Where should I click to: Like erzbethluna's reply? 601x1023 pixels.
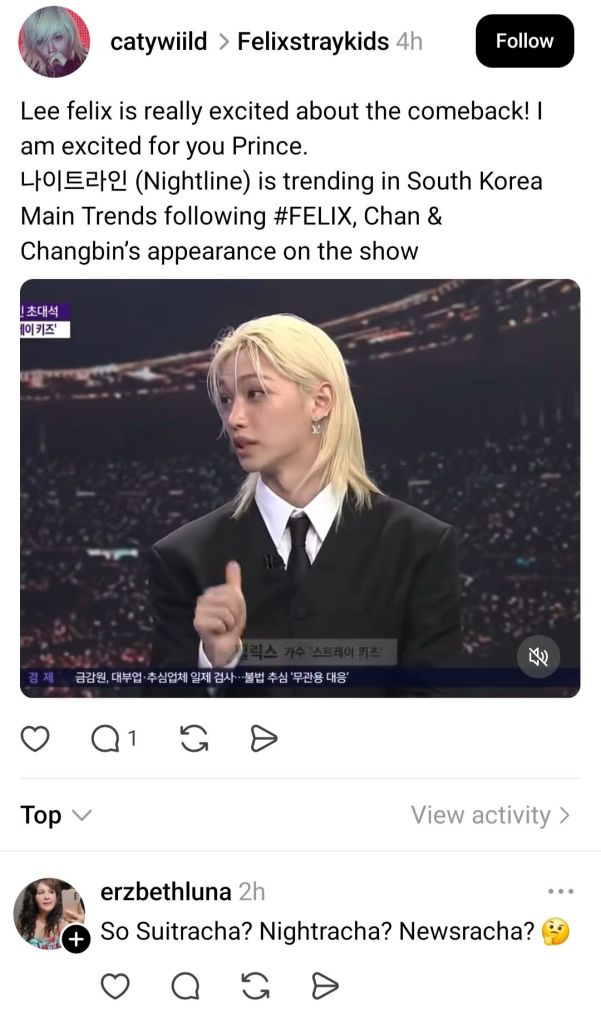tap(116, 986)
